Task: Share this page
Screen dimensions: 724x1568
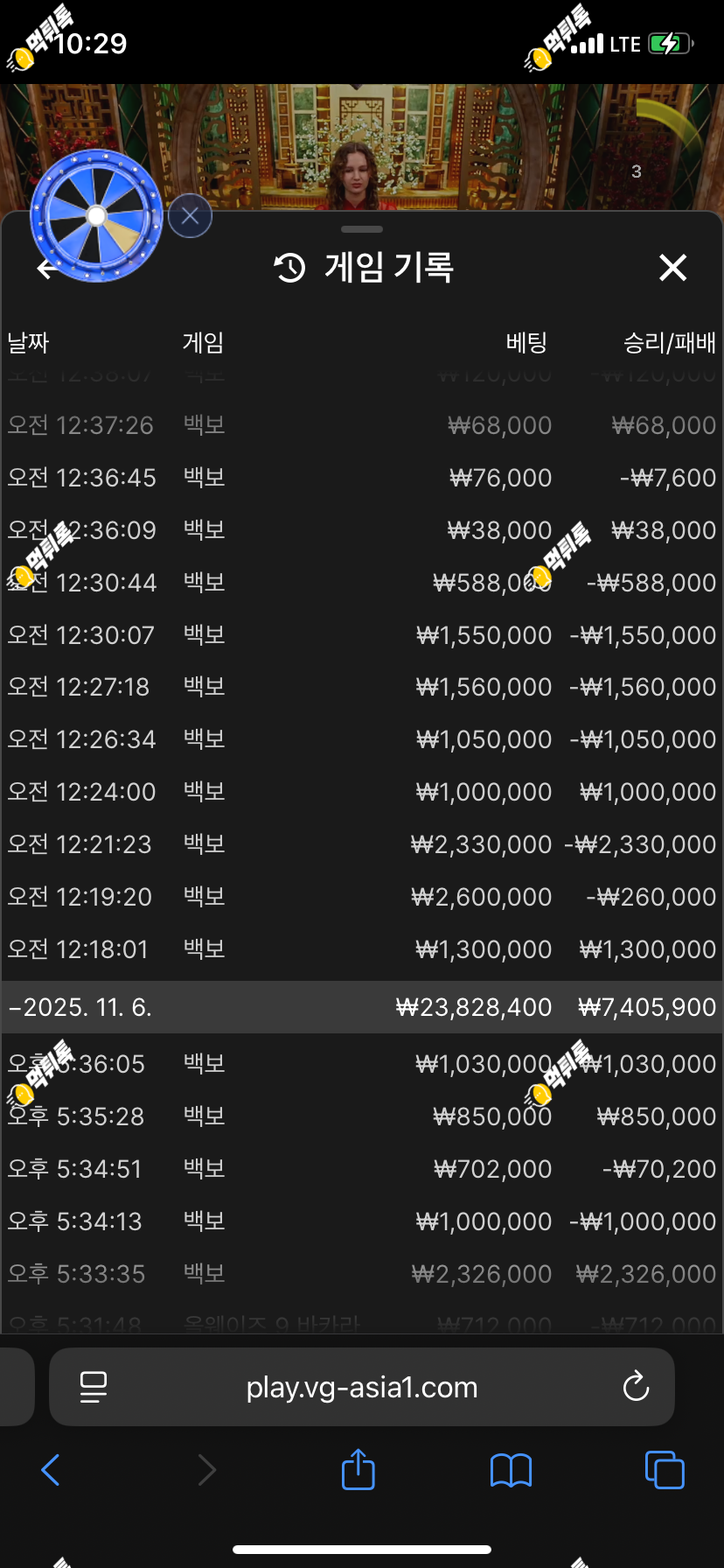Action: [x=359, y=1470]
